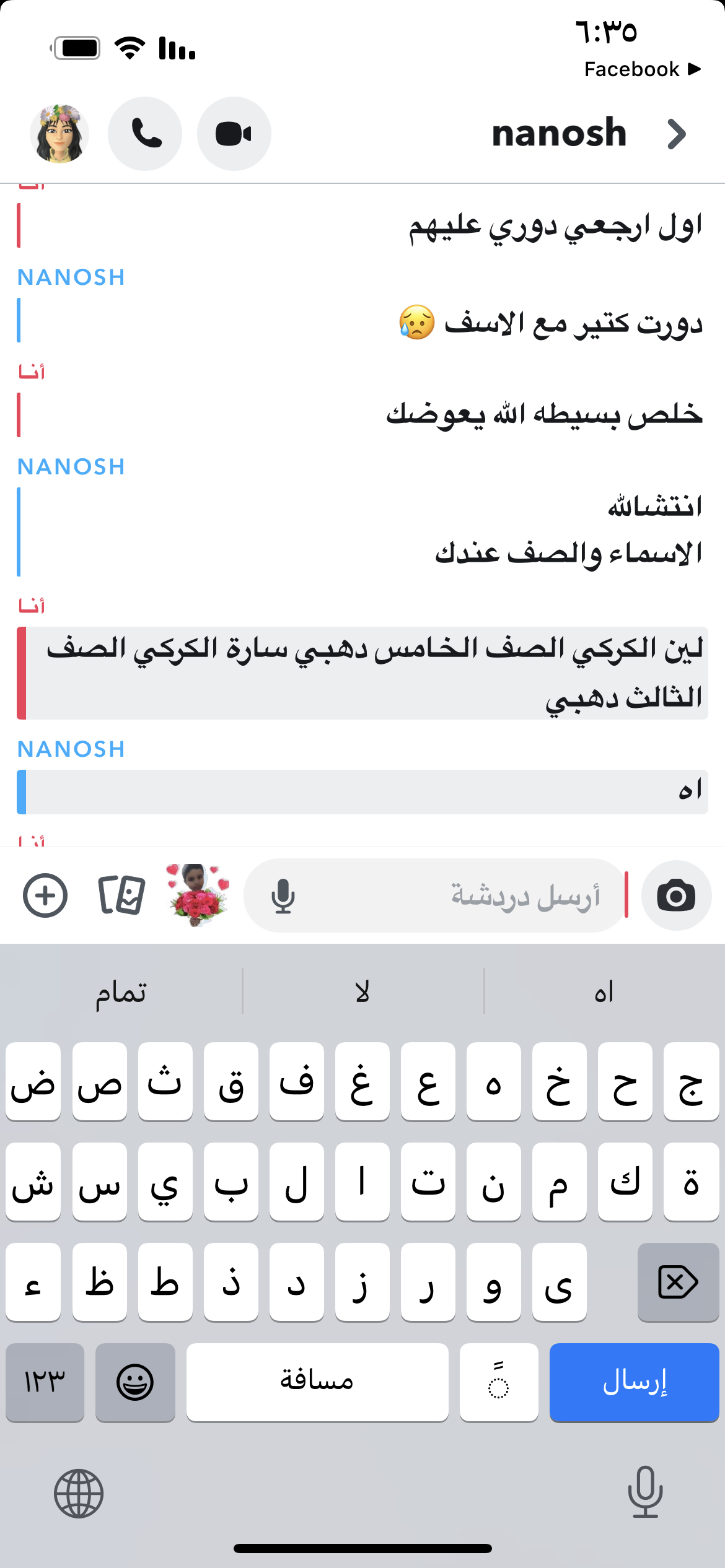Start a voice call with nanosh
This screenshot has width=725, height=1568.
pos(145,134)
